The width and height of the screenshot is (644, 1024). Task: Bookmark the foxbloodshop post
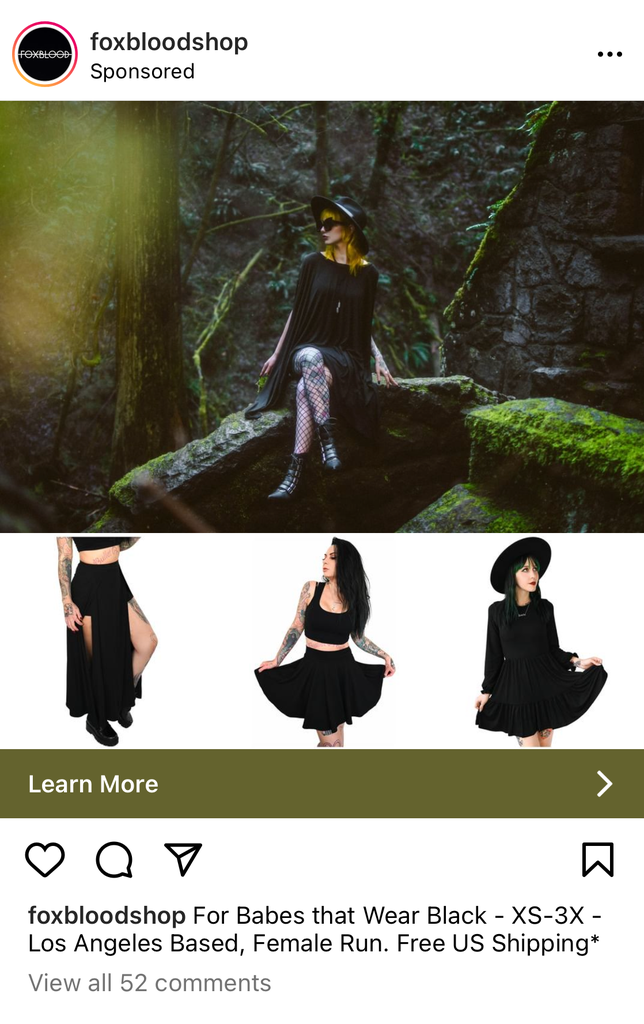(x=597, y=859)
